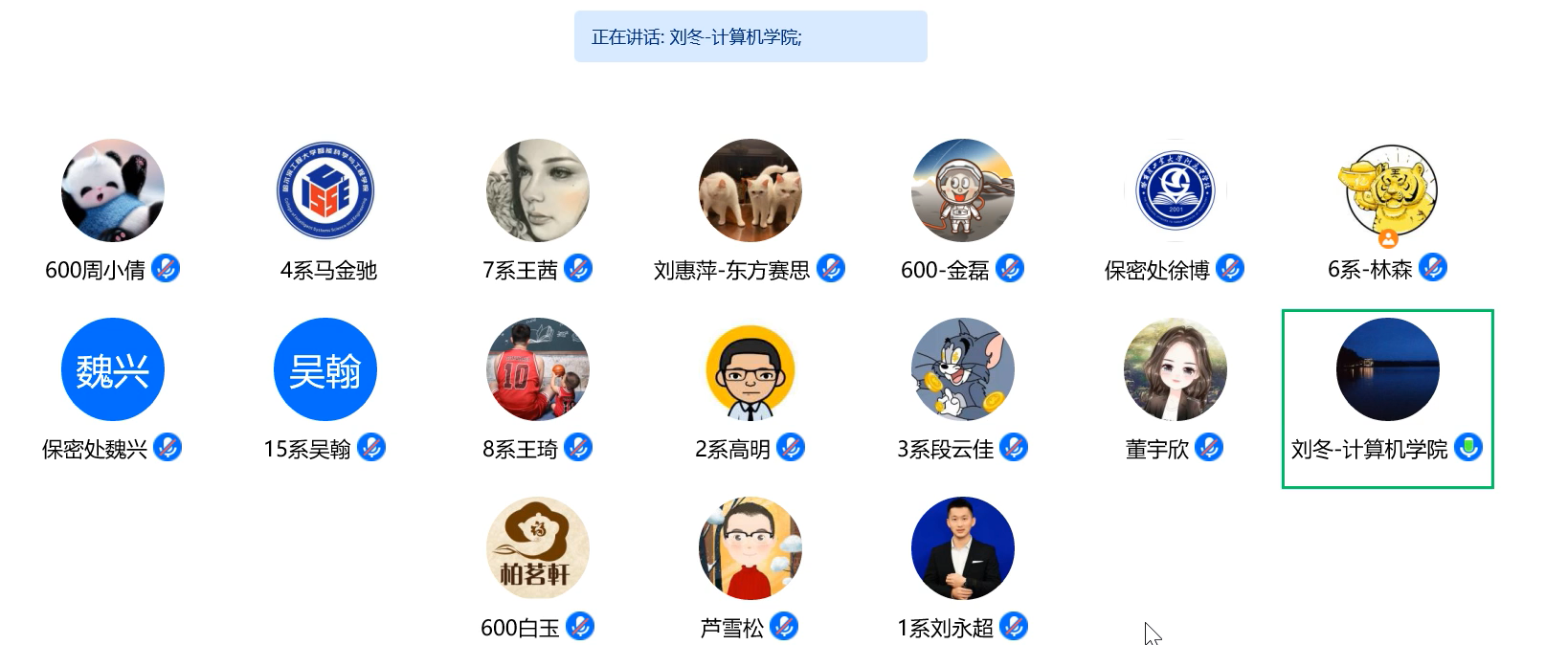This screenshot has width=1568, height=645.
Task: Select participant 董宇欣
Action: pos(1176,370)
